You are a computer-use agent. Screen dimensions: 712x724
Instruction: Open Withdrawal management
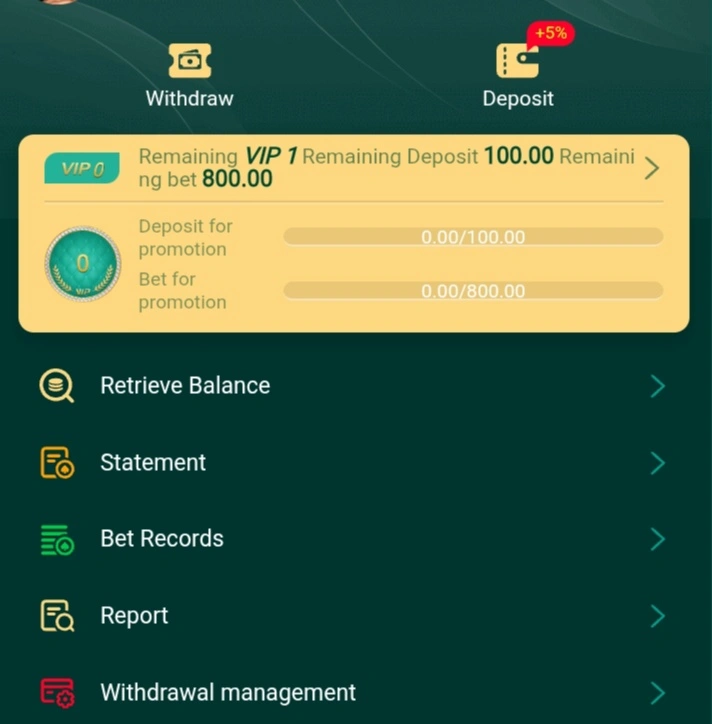pos(353,692)
